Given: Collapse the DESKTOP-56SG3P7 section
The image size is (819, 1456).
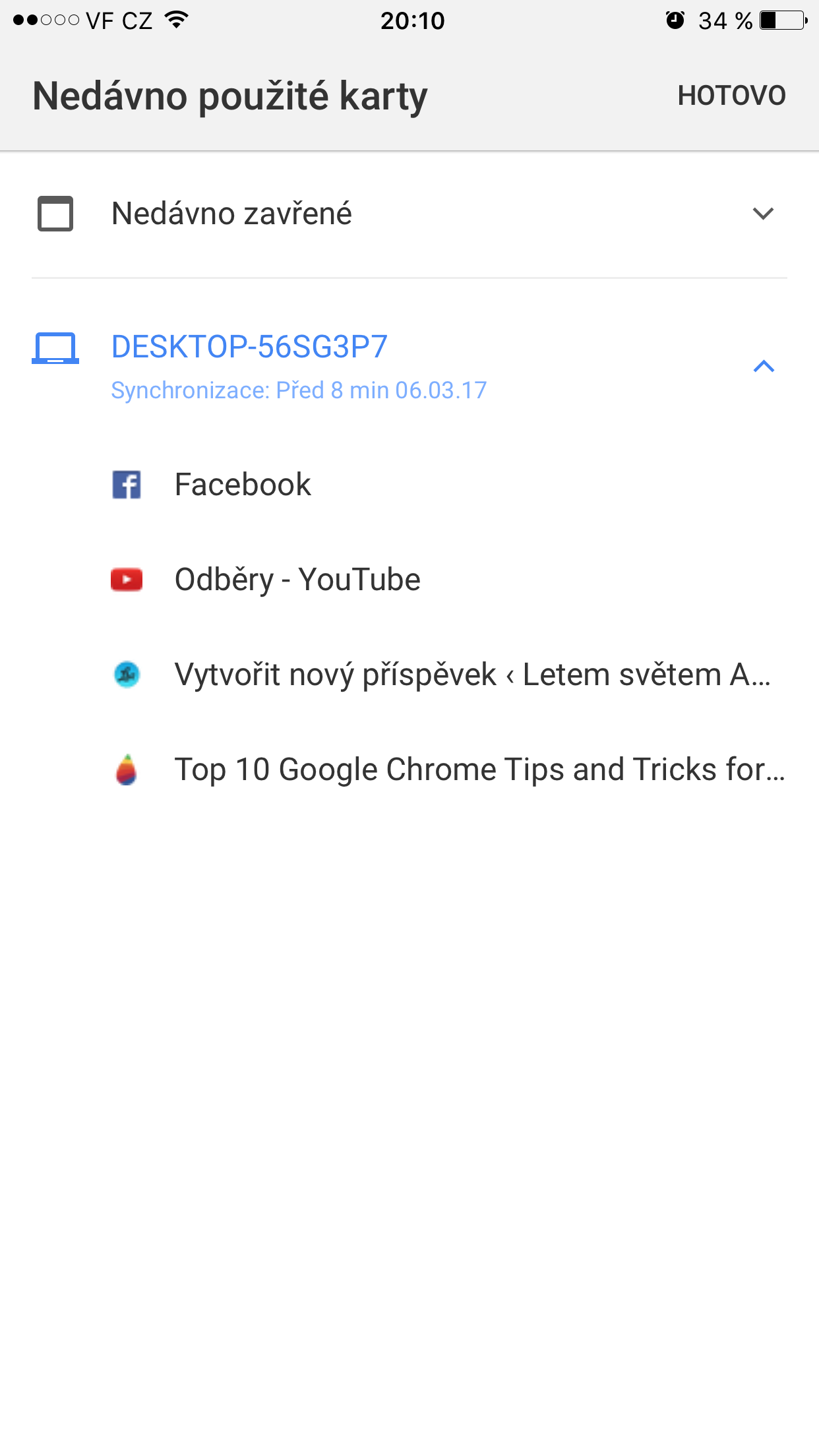Looking at the screenshot, I should [x=764, y=367].
